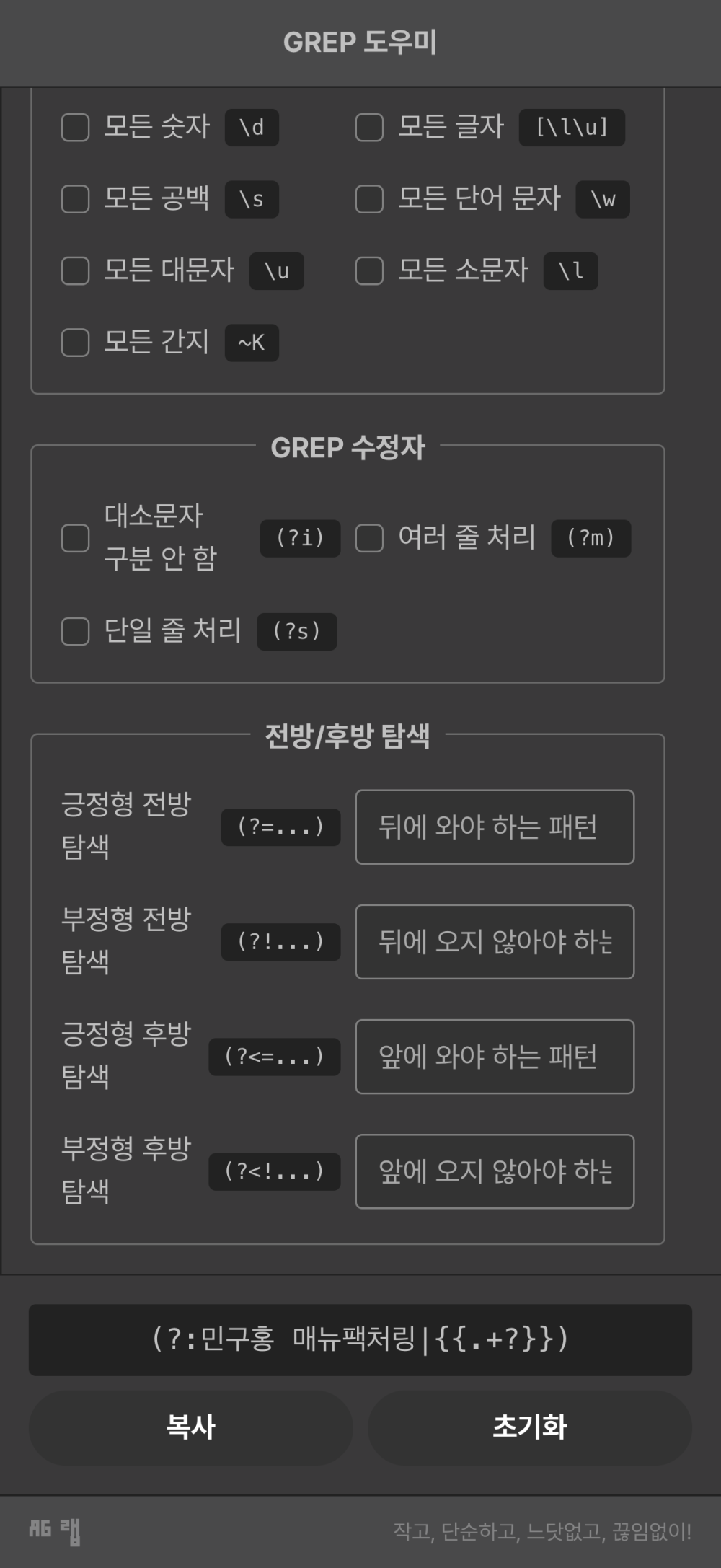
Task: Tap the 긍정형 후방 탐색 input field
Action: pyautogui.click(x=495, y=1057)
